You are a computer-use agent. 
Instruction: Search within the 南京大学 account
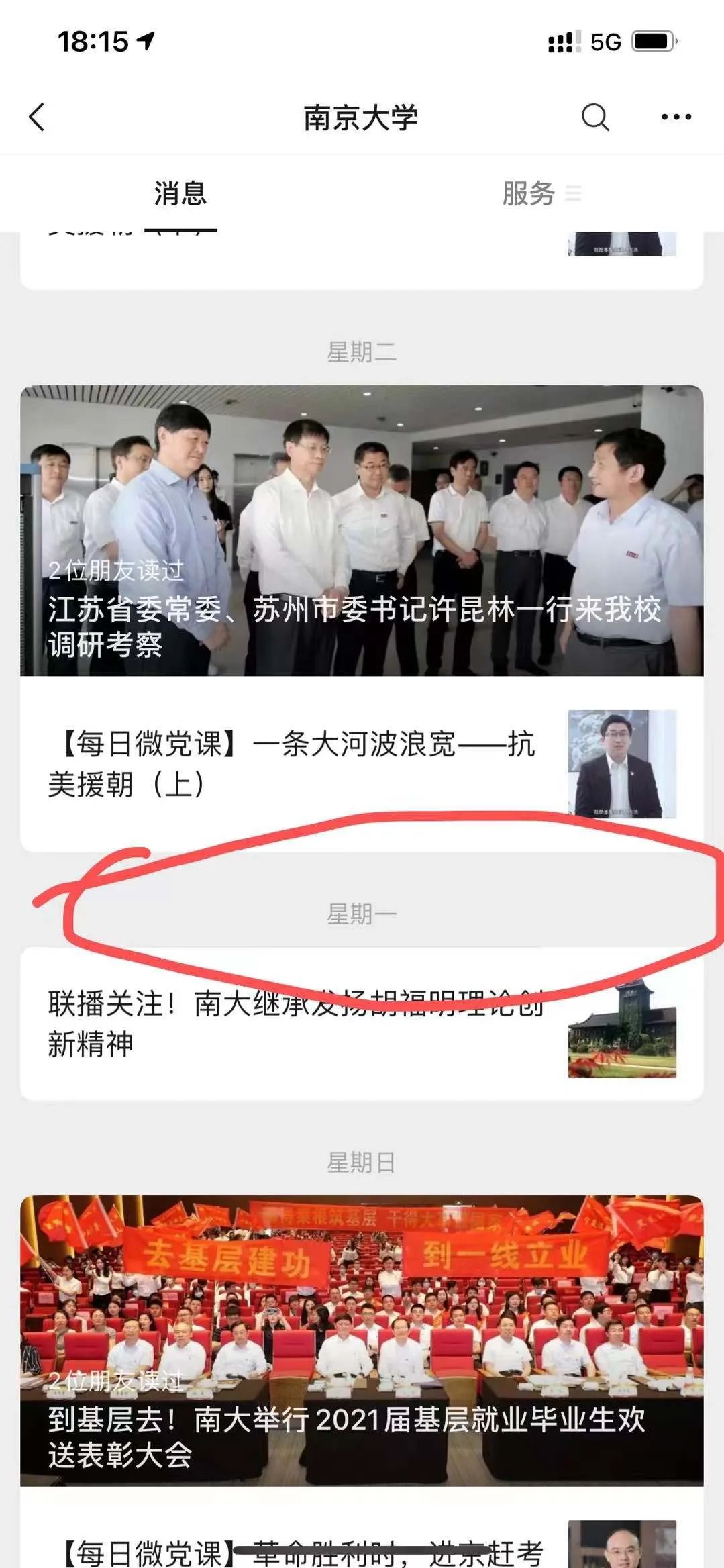click(x=594, y=117)
